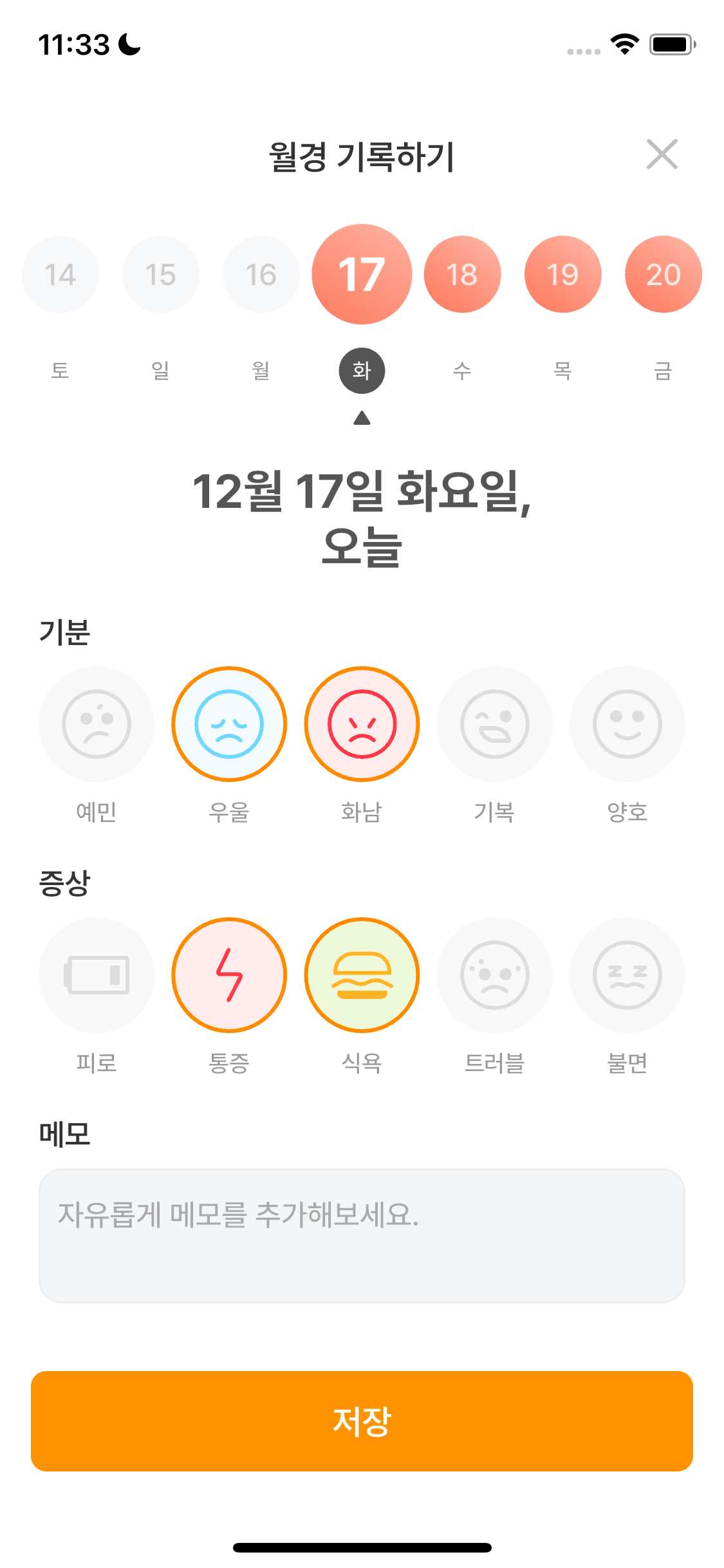Select the 양호 (good) smiley mood icon
The image size is (724, 1568).
pyautogui.click(x=627, y=723)
